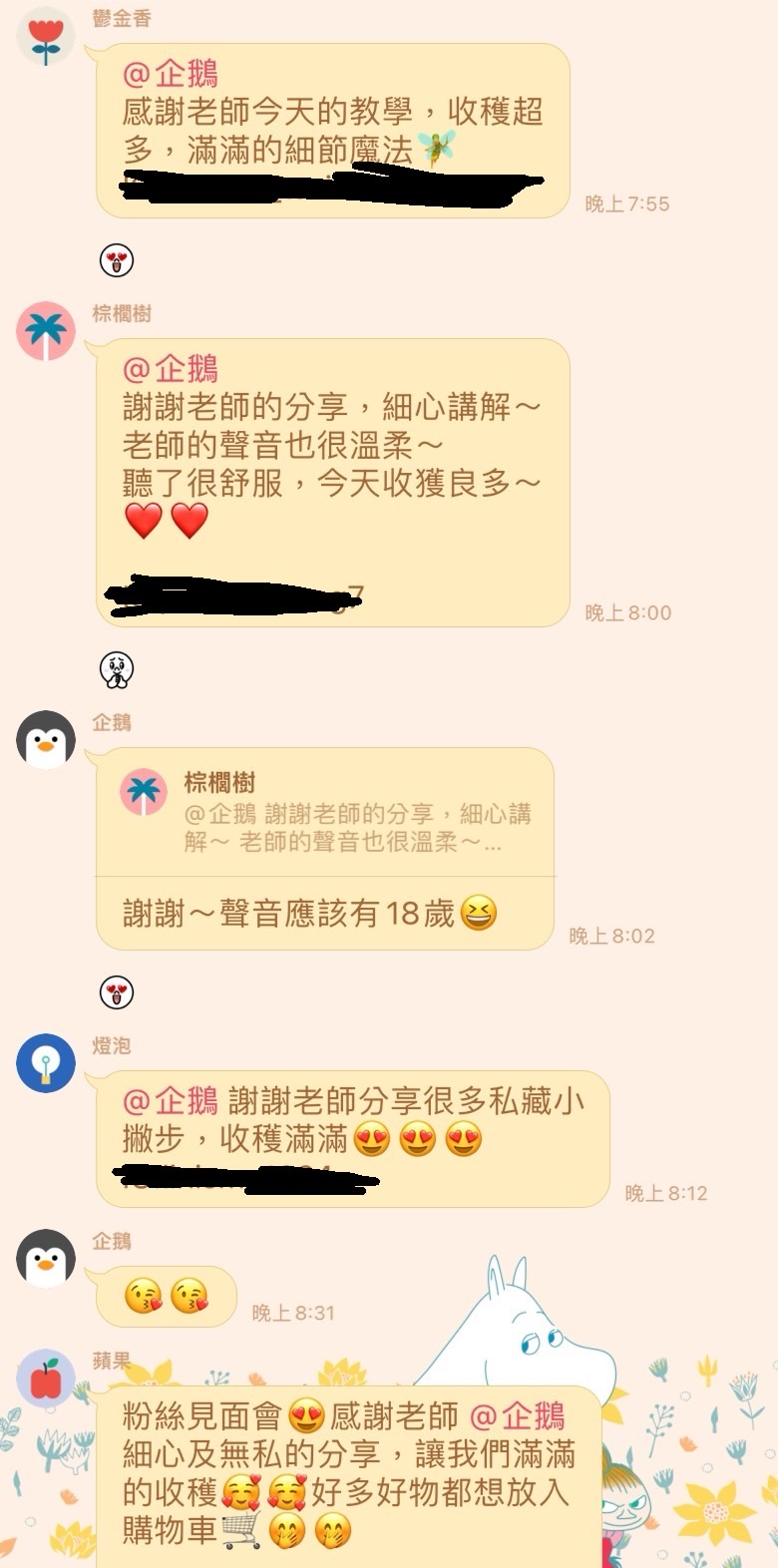The image size is (778, 1568).
Task: Tap 企鵝's avatar beside the 18歲 reply
Action: pos(46,739)
